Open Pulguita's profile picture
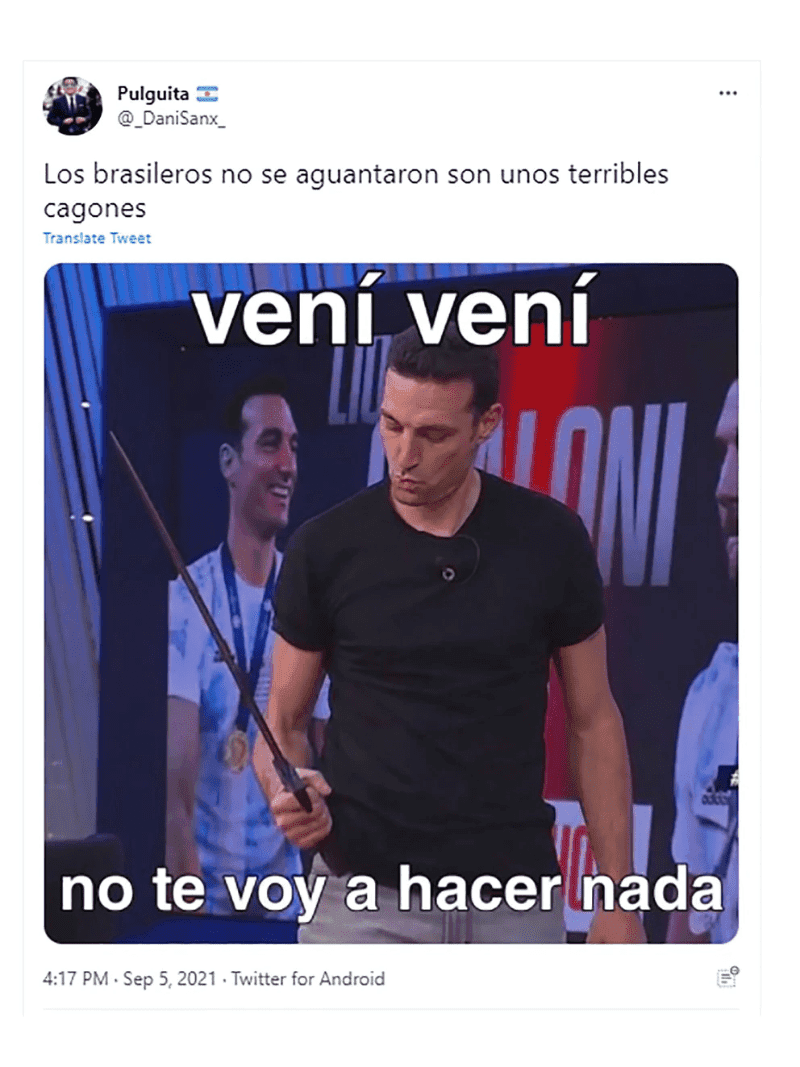 (72, 106)
